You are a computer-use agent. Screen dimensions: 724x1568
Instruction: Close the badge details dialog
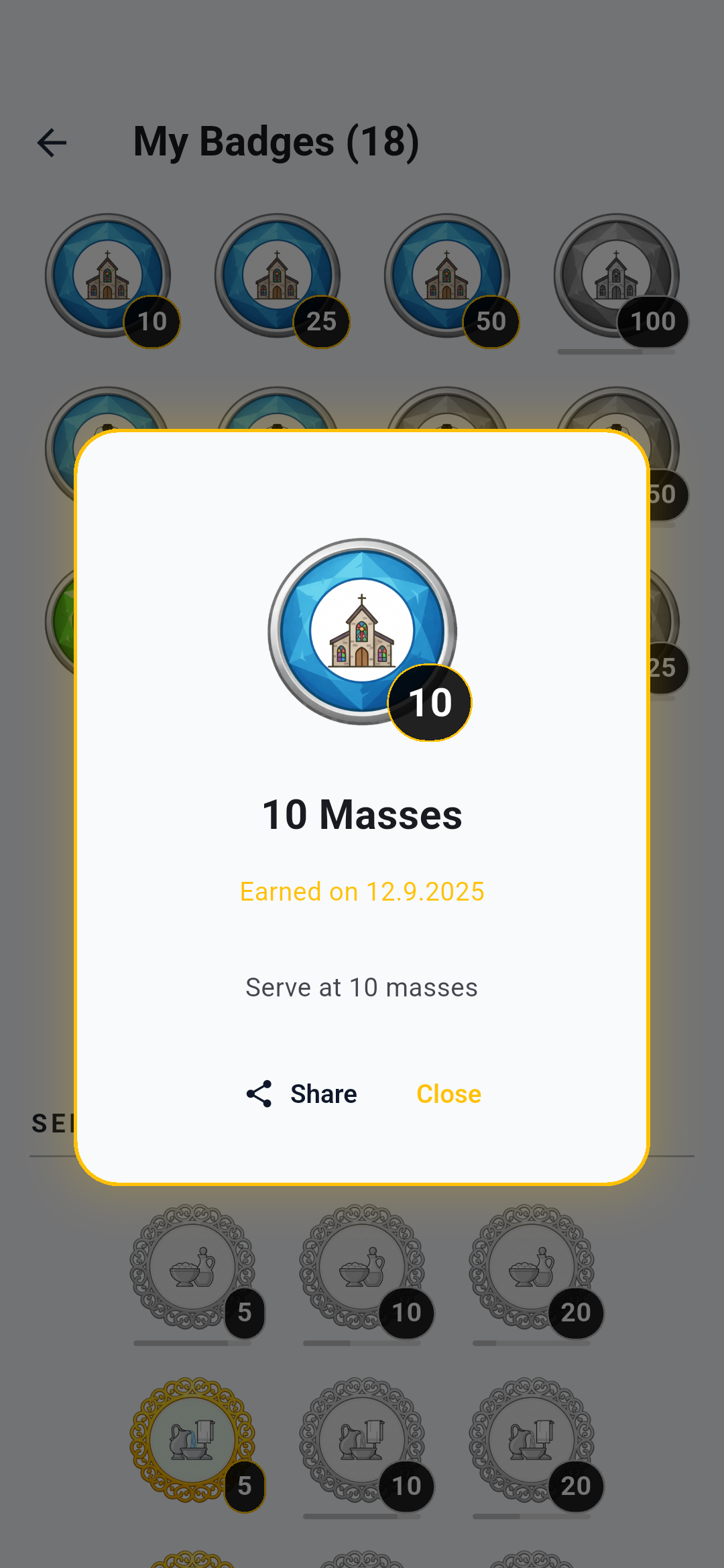point(448,1094)
